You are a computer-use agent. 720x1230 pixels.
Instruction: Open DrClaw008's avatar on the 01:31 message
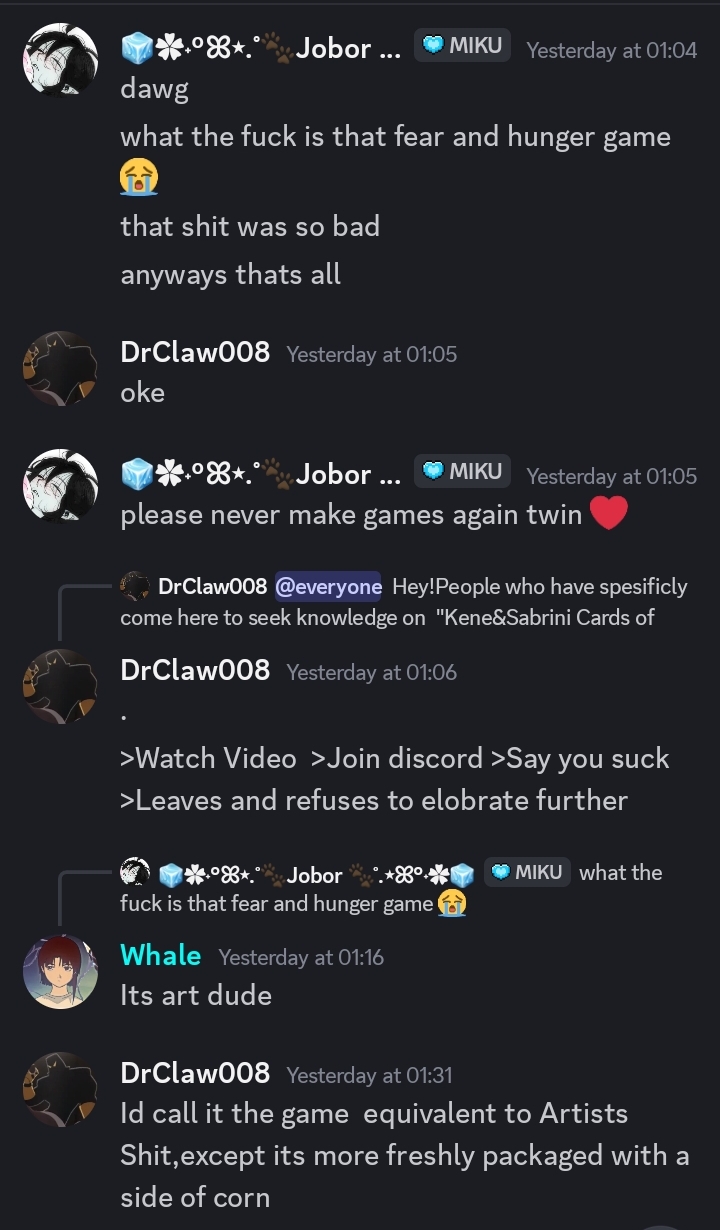60,1089
